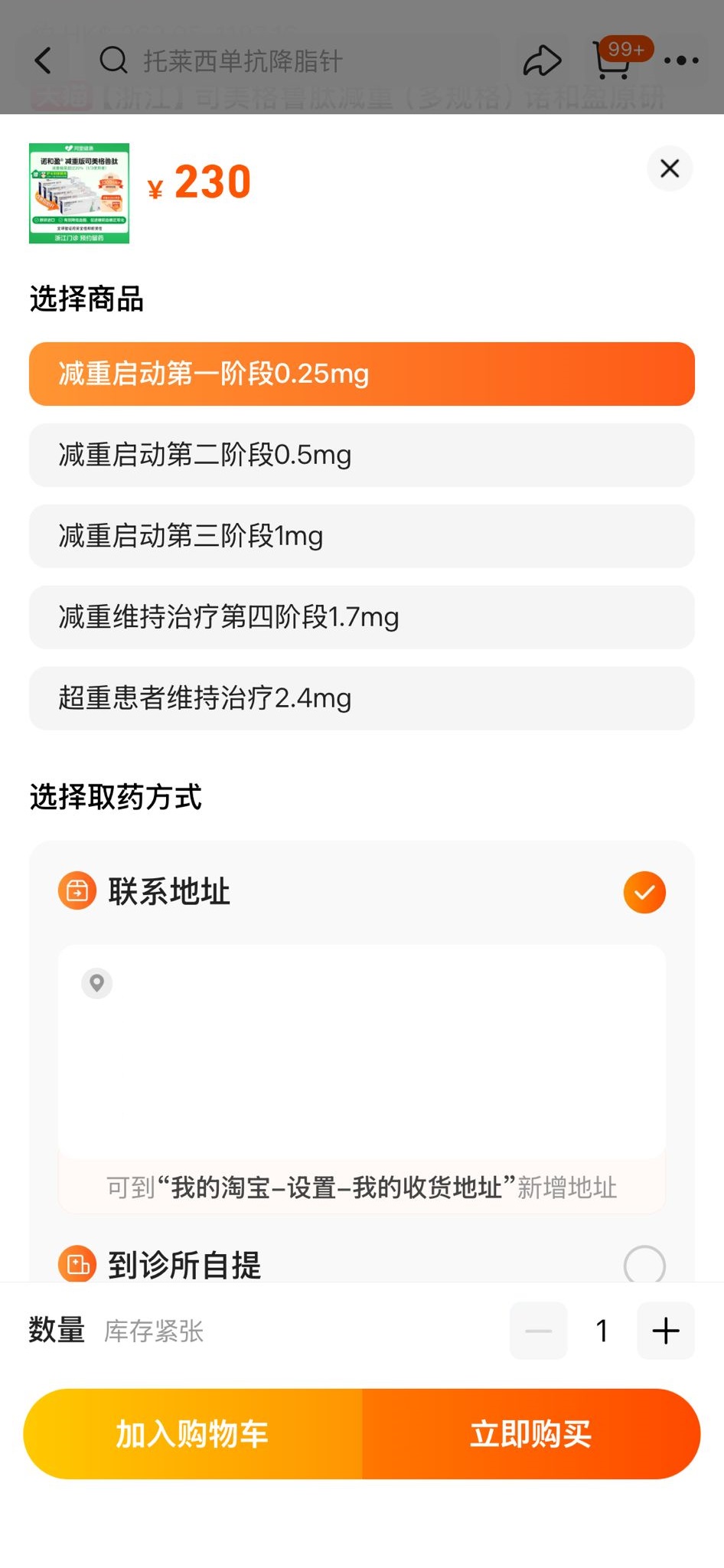Screen dimensions: 724x1568
Task: Open the share icon
Action: click(544, 60)
